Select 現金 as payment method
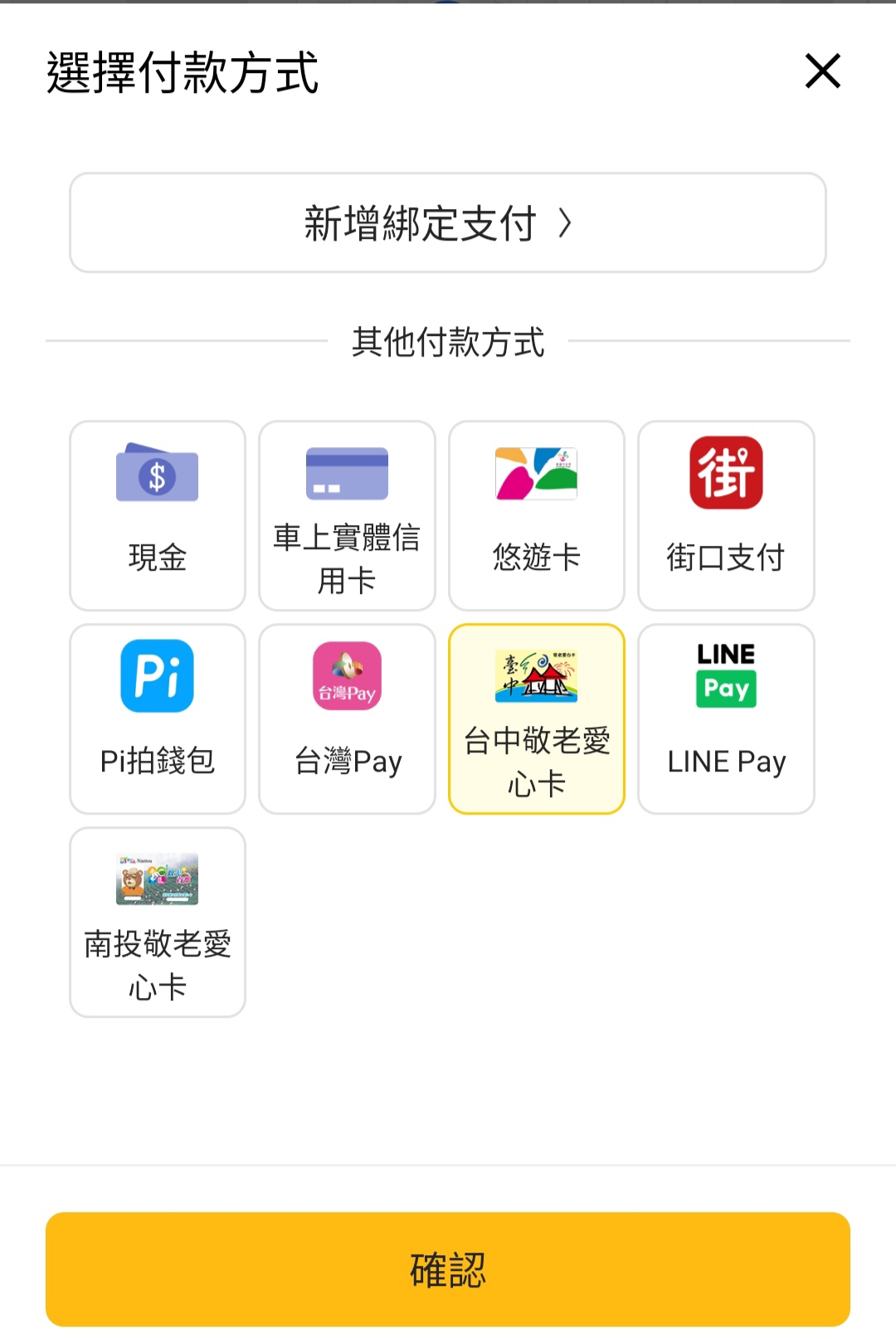The width and height of the screenshot is (896, 1339). click(x=158, y=515)
